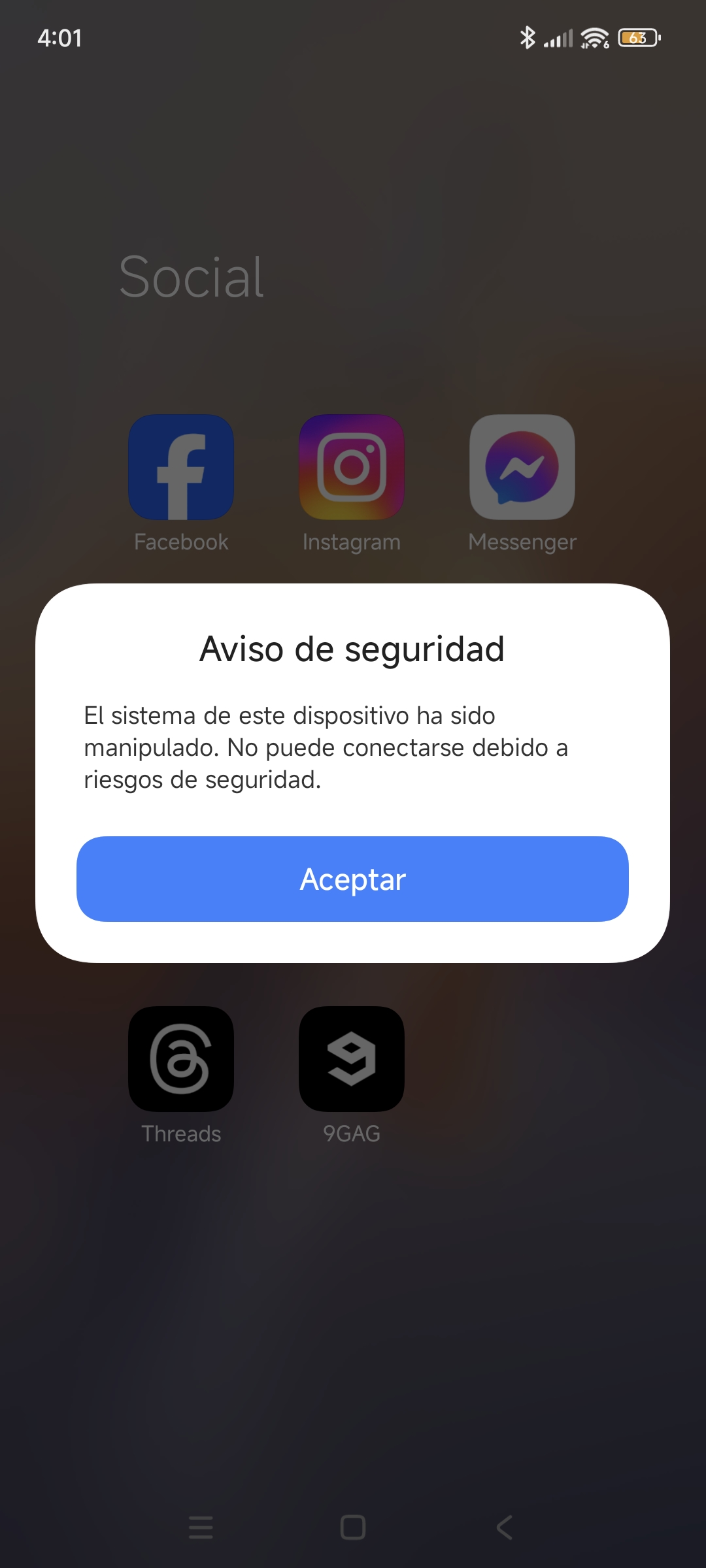The image size is (706, 1568).
Task: Go back using the navigation bar arrow
Action: 504,1527
